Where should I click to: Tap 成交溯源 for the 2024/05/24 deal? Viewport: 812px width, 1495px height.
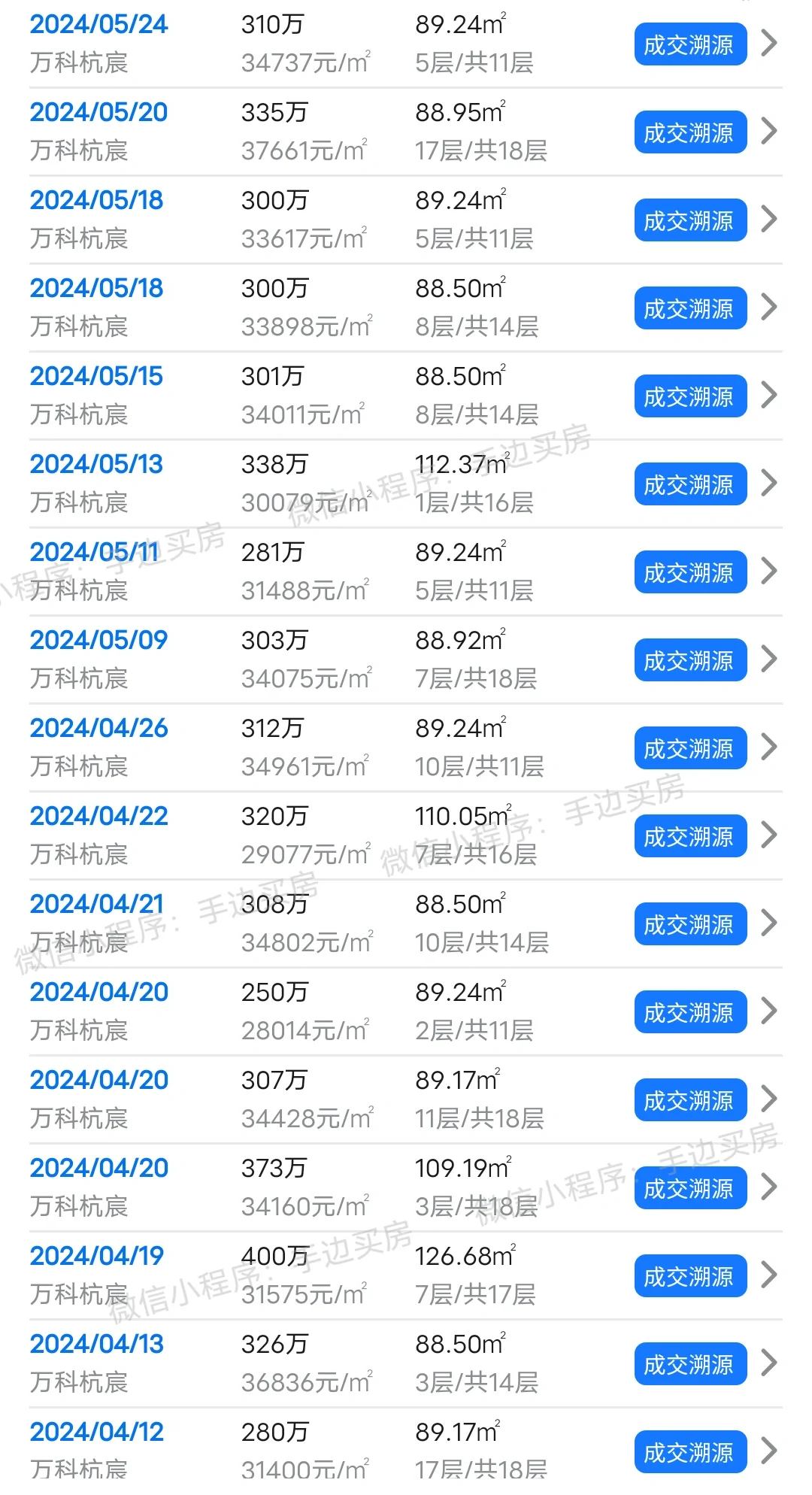[689, 45]
